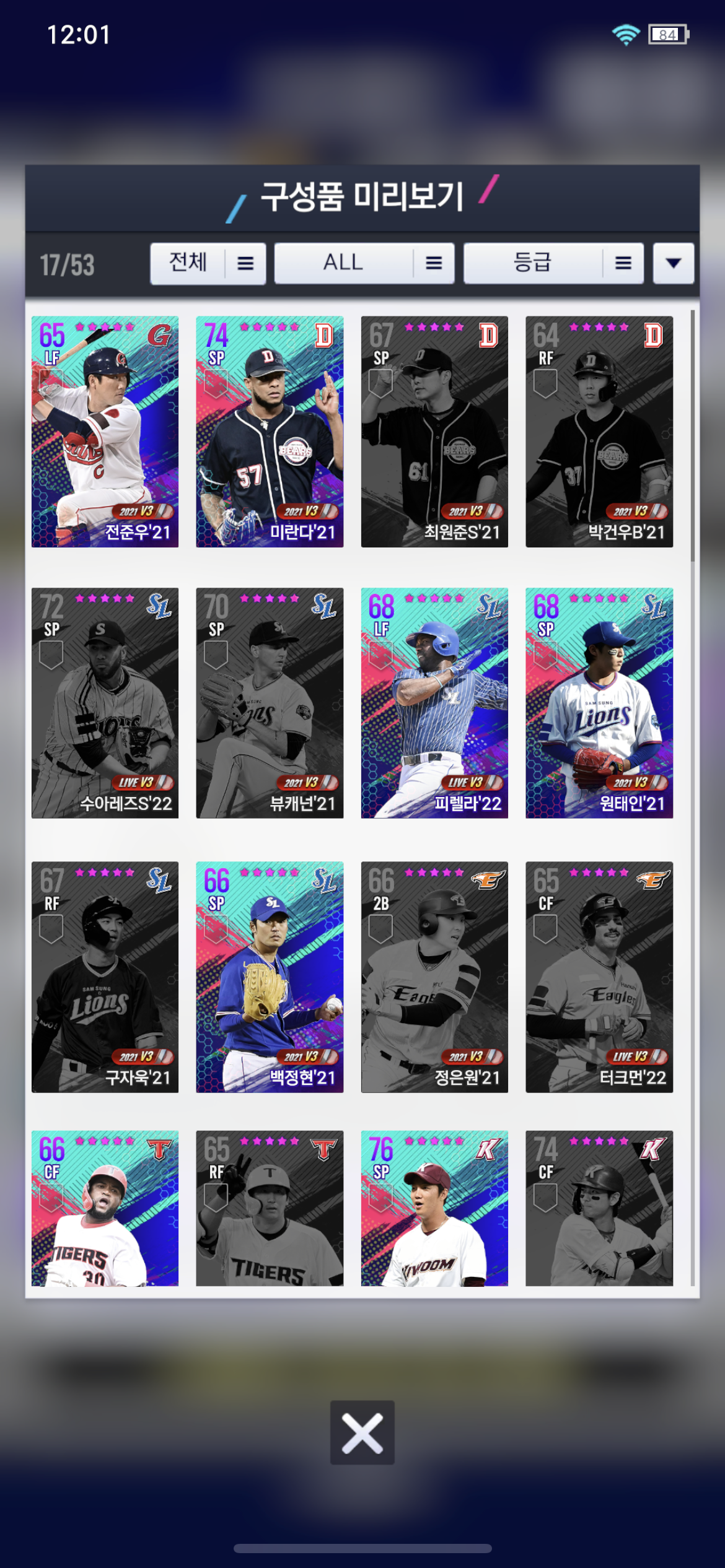Open the 등급 sort dropdown
725x1568 pixels.
click(x=553, y=264)
